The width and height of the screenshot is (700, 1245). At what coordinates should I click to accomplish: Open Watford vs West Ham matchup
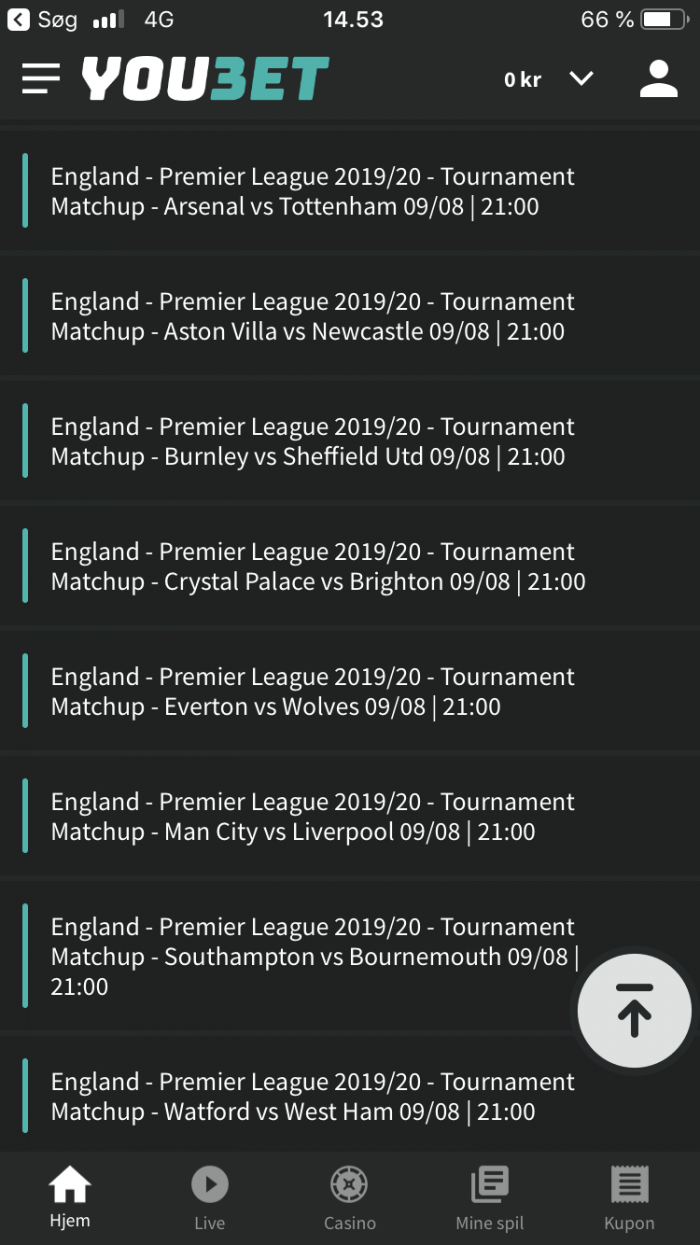click(350, 1096)
